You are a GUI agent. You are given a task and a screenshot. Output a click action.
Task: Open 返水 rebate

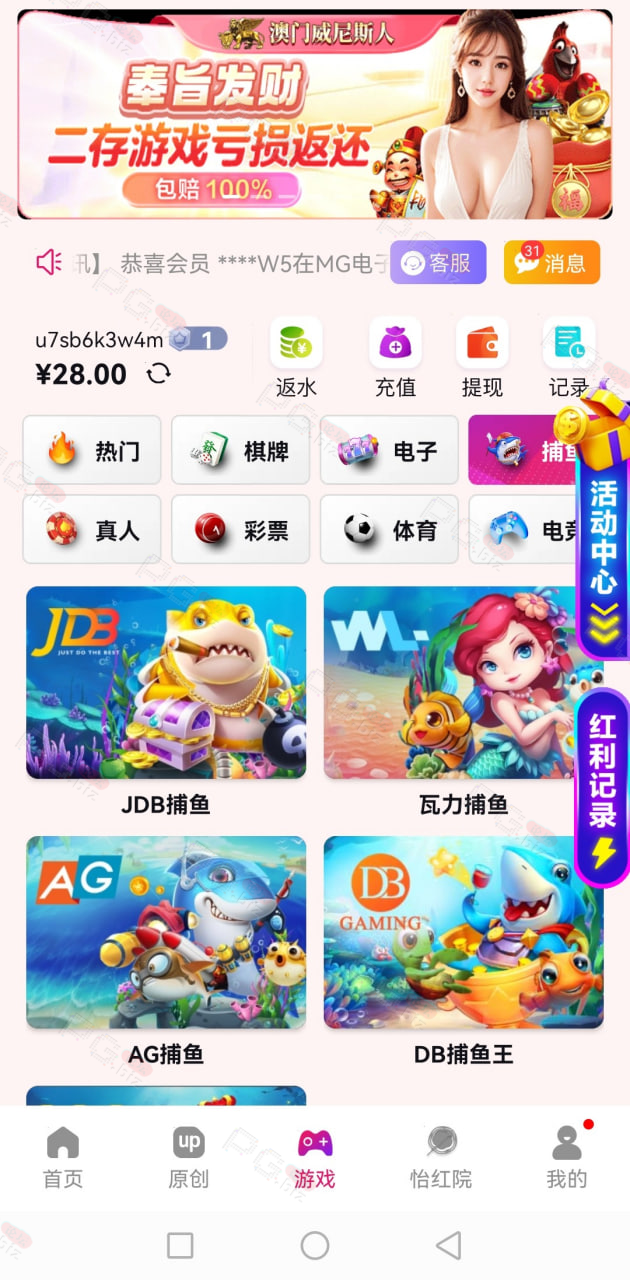(x=296, y=357)
